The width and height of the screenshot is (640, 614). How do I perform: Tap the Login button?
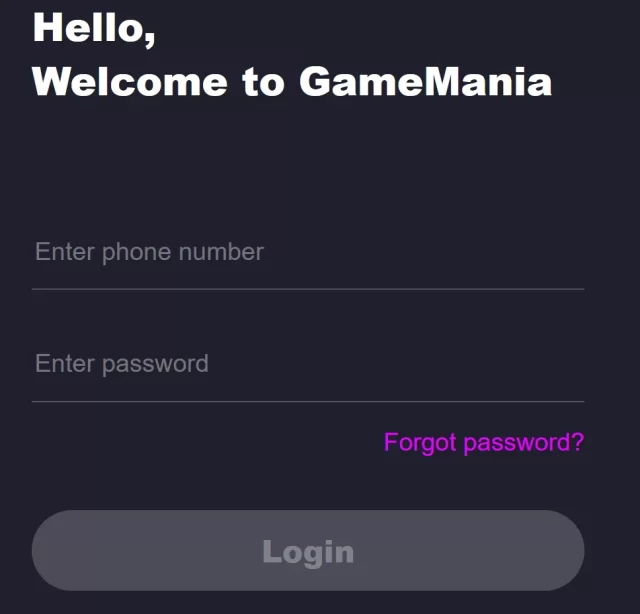tap(308, 551)
